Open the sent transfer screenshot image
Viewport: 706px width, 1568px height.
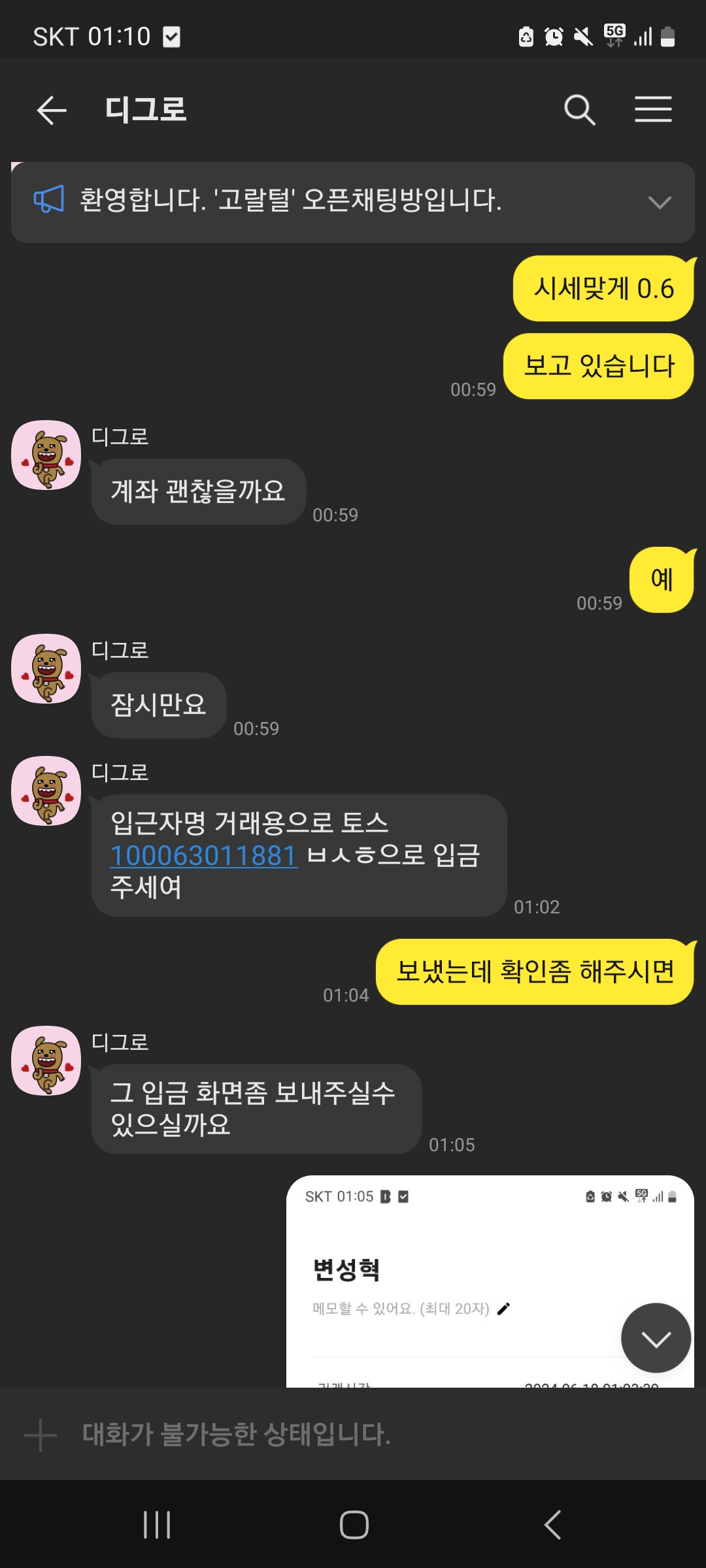tap(458, 1281)
